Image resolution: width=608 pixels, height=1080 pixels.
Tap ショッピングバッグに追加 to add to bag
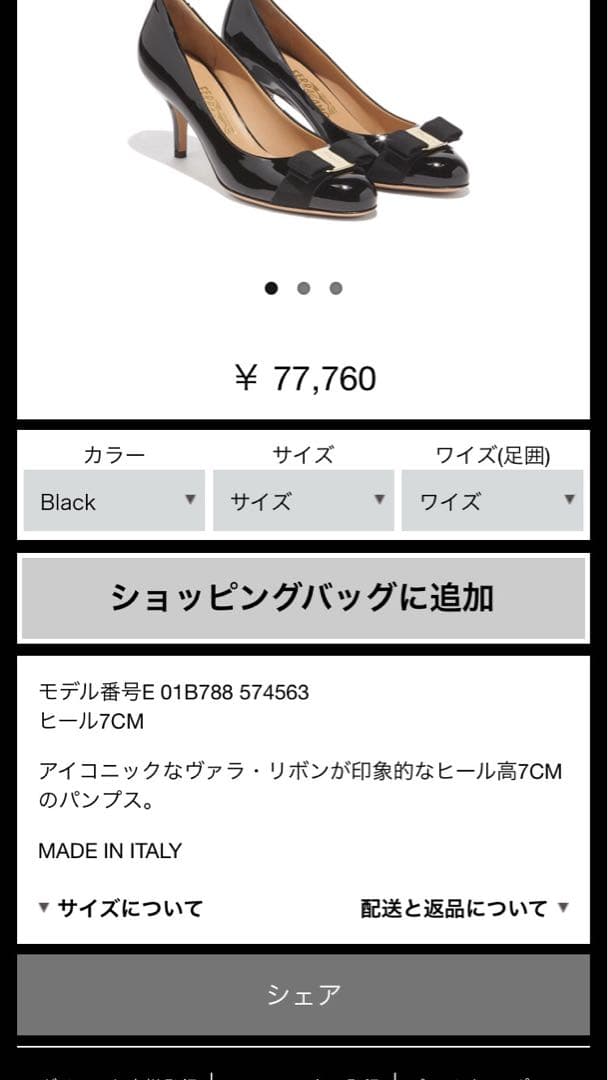(303, 598)
